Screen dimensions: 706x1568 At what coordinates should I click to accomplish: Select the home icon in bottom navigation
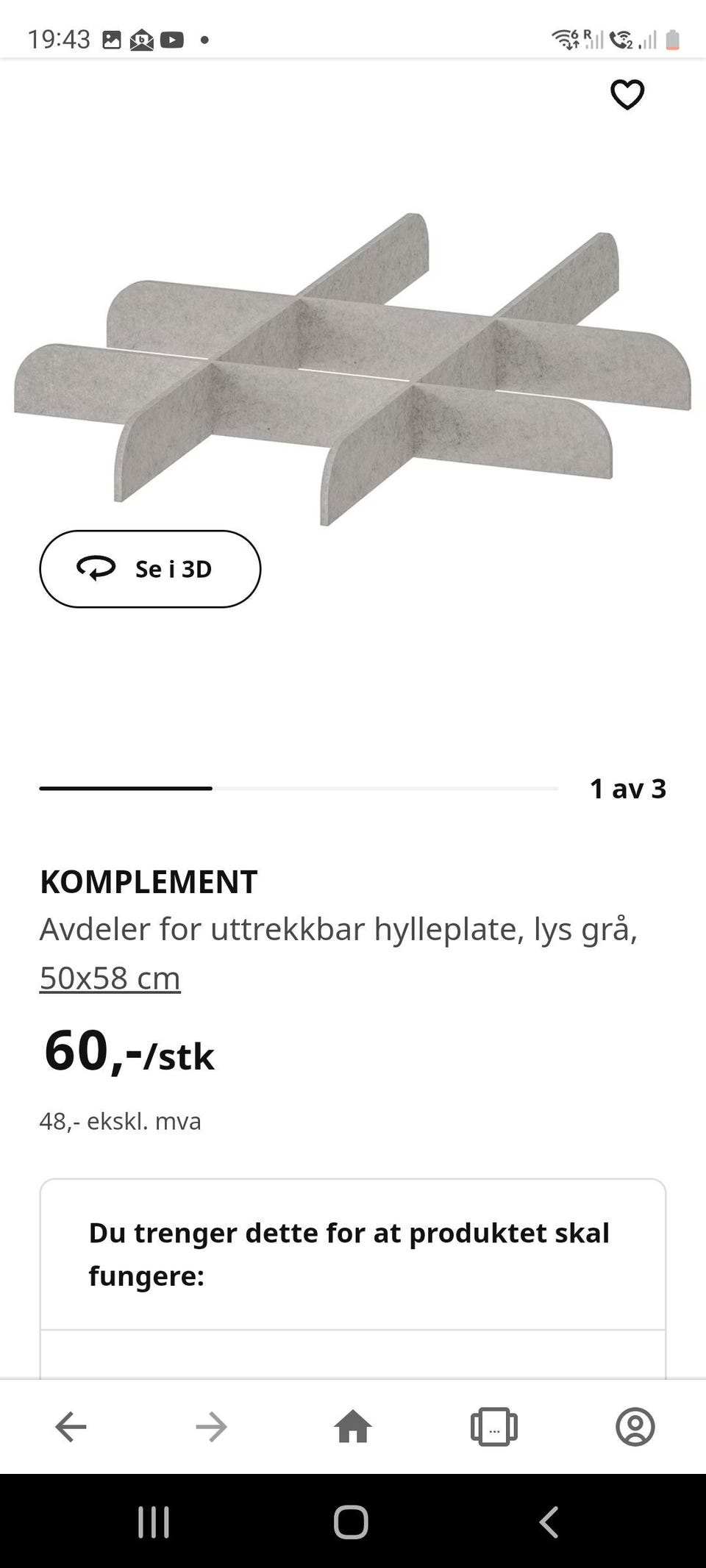[353, 1427]
